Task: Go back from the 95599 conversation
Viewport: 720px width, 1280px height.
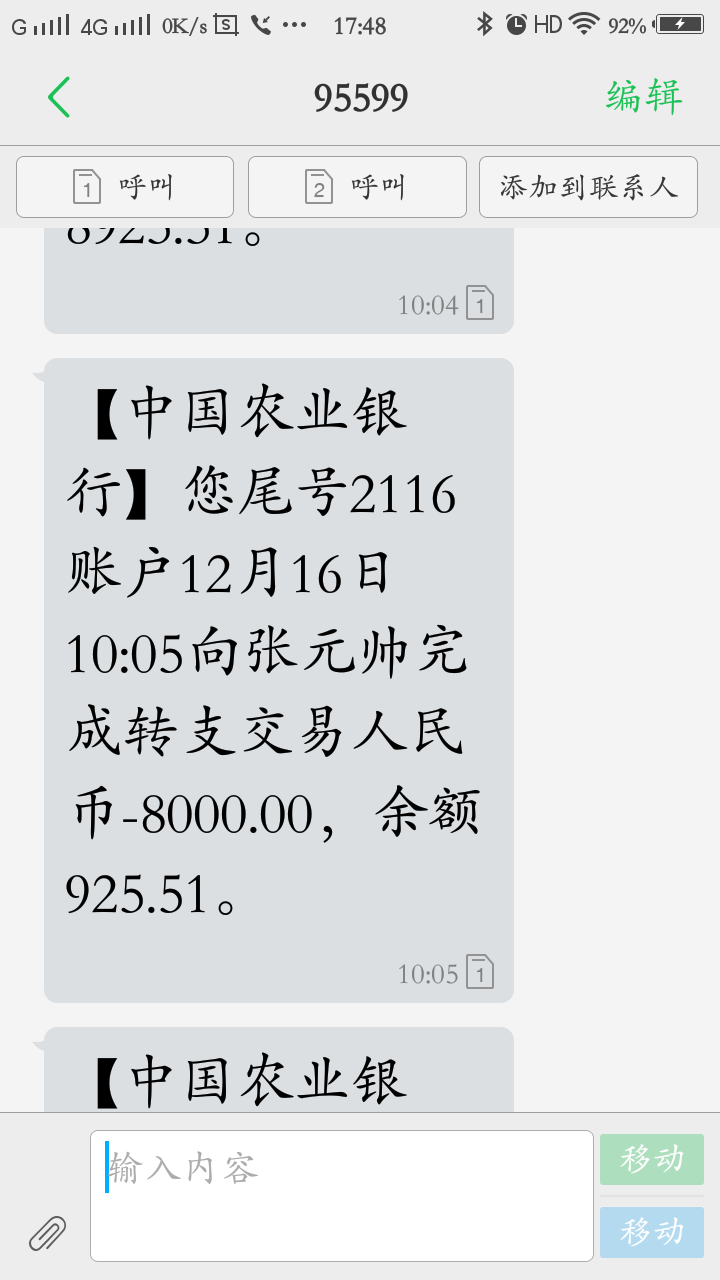Action: [58, 97]
